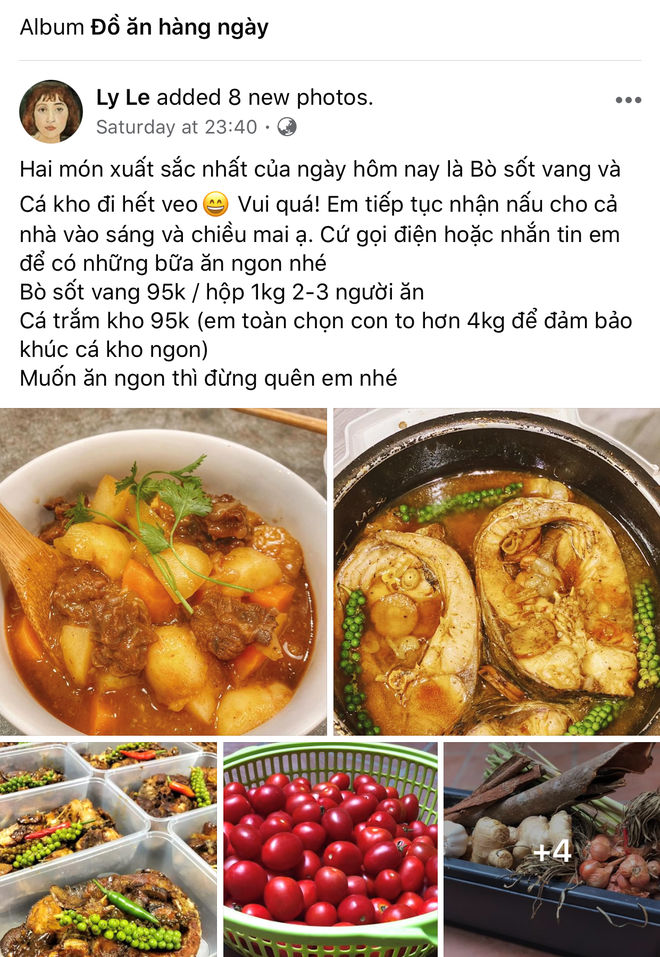View the beef stew photo

click(163, 571)
